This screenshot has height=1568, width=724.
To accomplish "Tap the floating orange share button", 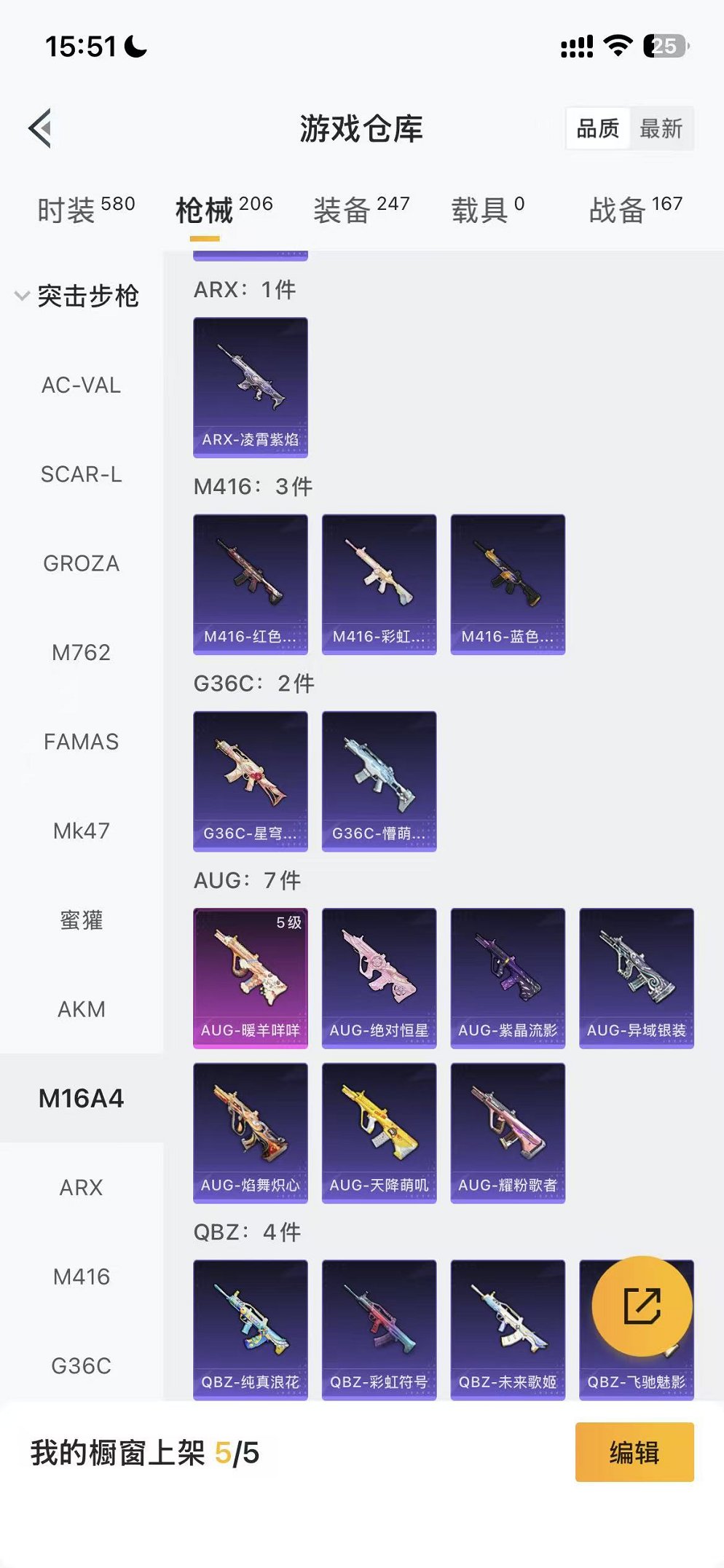I will click(642, 1306).
